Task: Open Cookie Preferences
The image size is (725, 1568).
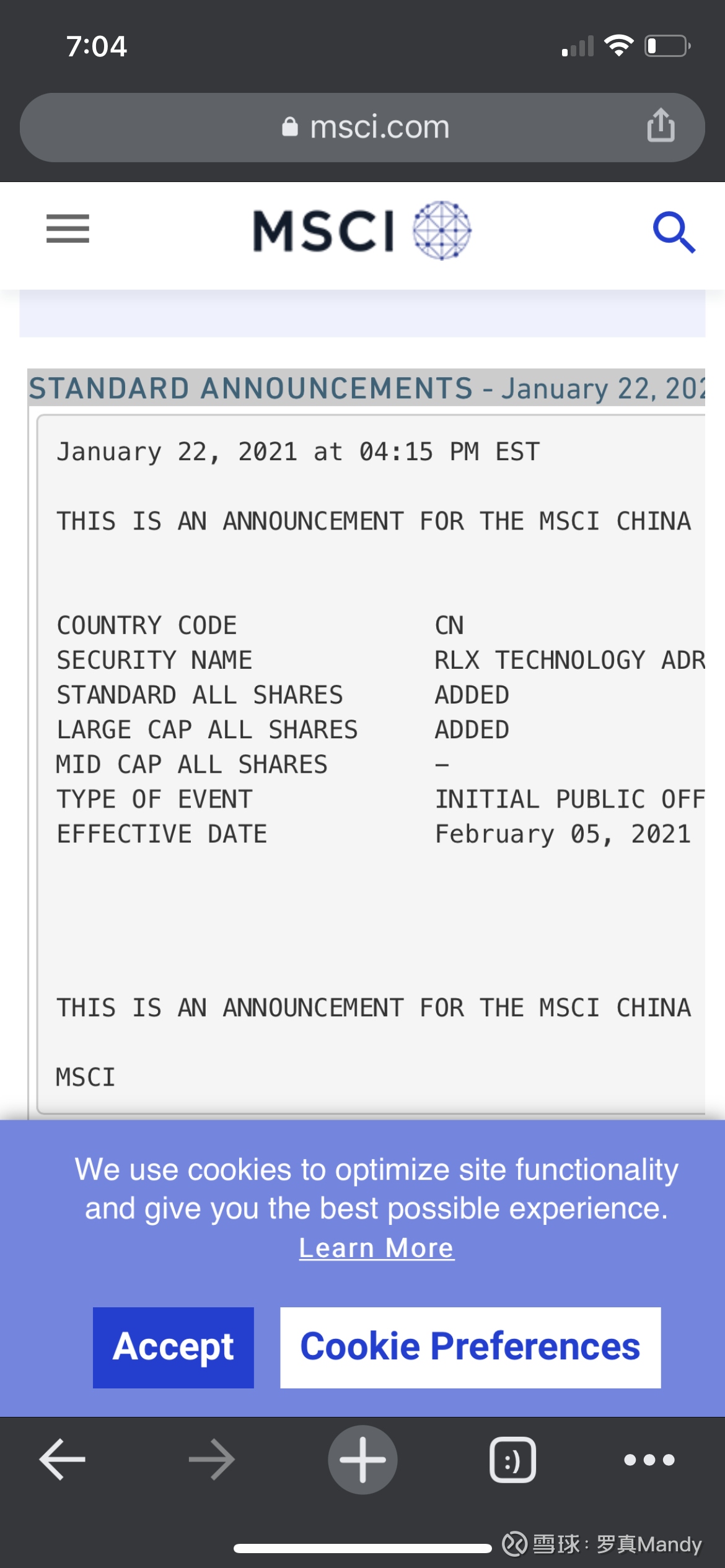Action: tap(470, 1347)
